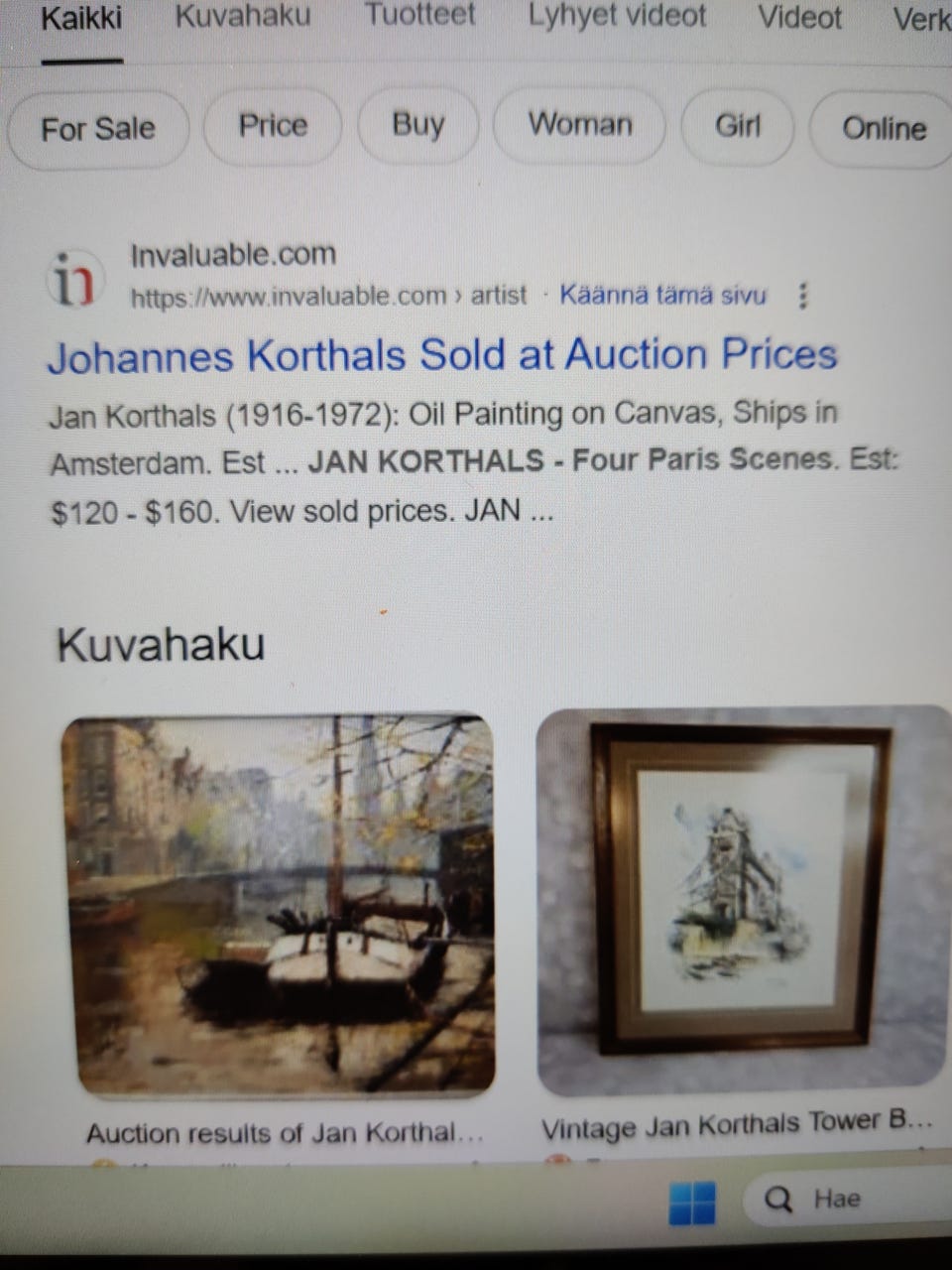This screenshot has width=952, height=1270.
Task: Open the Videot tab
Action: pyautogui.click(x=799, y=17)
